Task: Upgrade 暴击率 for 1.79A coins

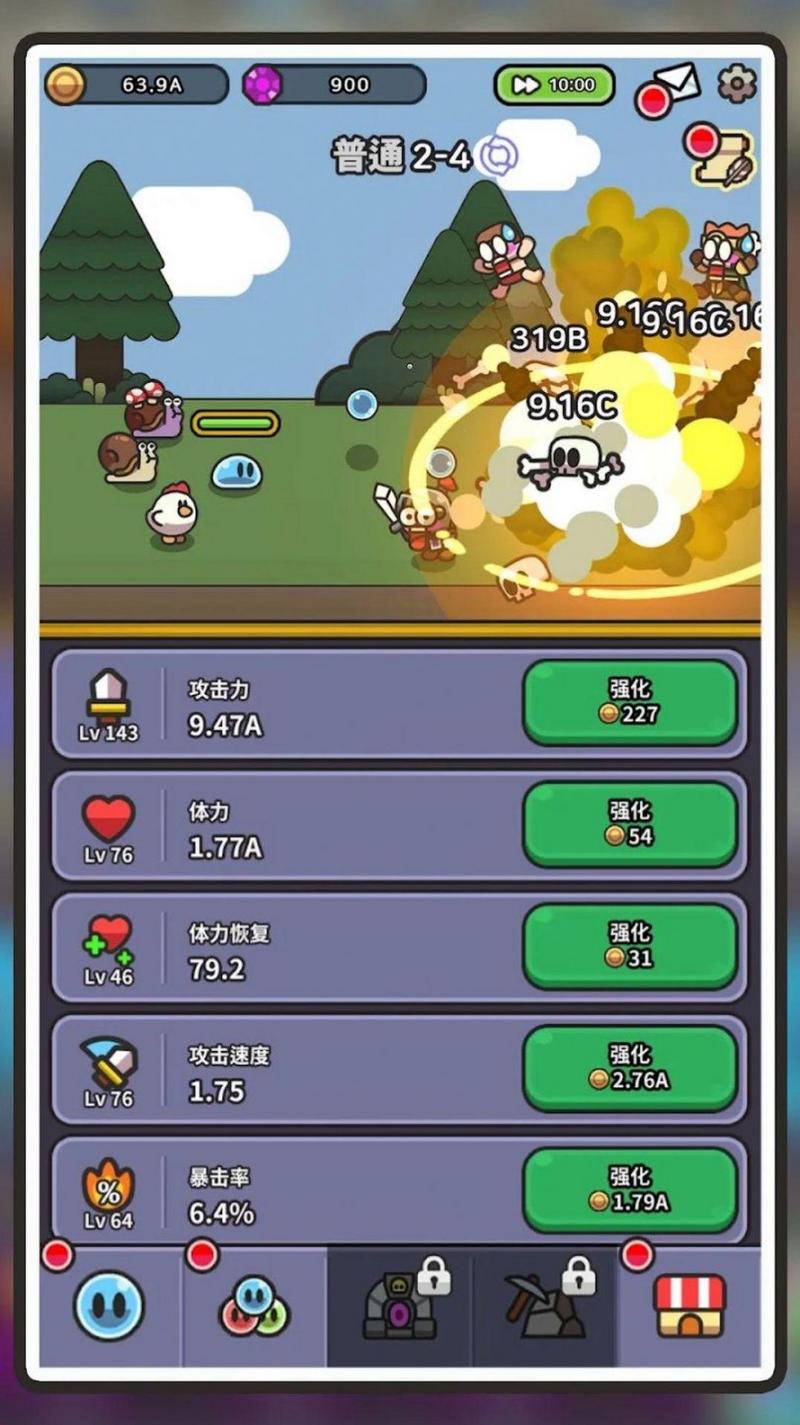Action: click(x=630, y=1190)
